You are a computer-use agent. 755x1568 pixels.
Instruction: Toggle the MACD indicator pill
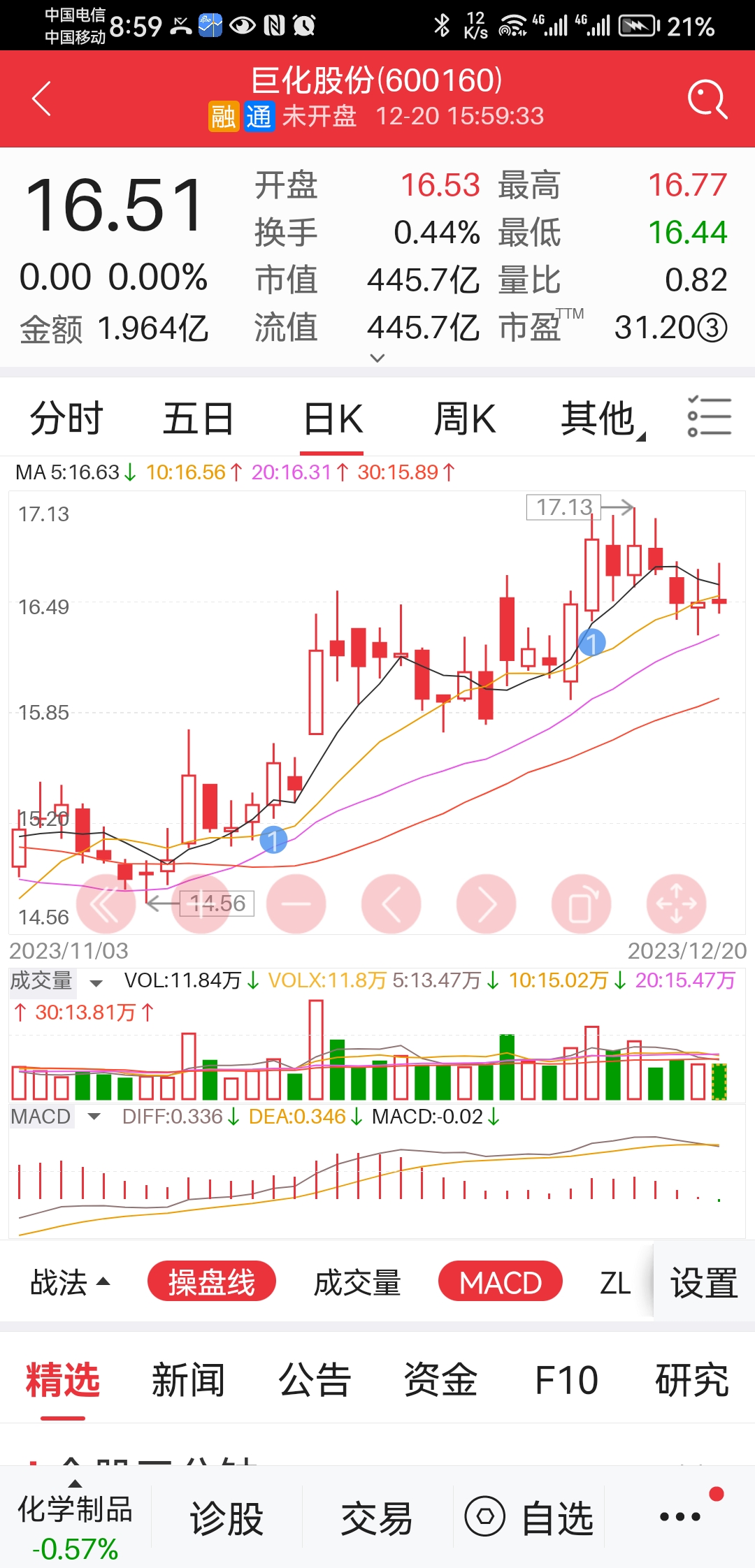click(501, 1282)
